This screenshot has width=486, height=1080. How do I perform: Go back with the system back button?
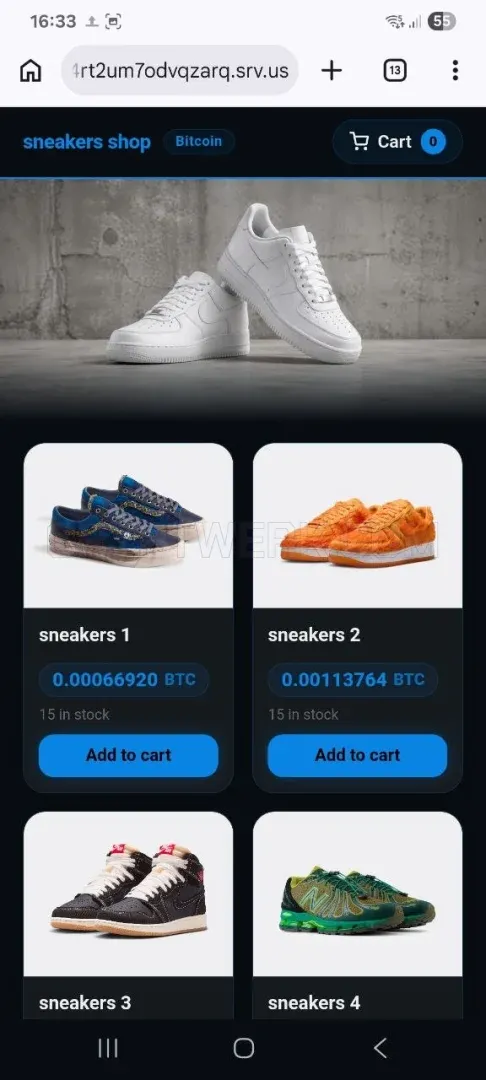pyautogui.click(x=380, y=1048)
